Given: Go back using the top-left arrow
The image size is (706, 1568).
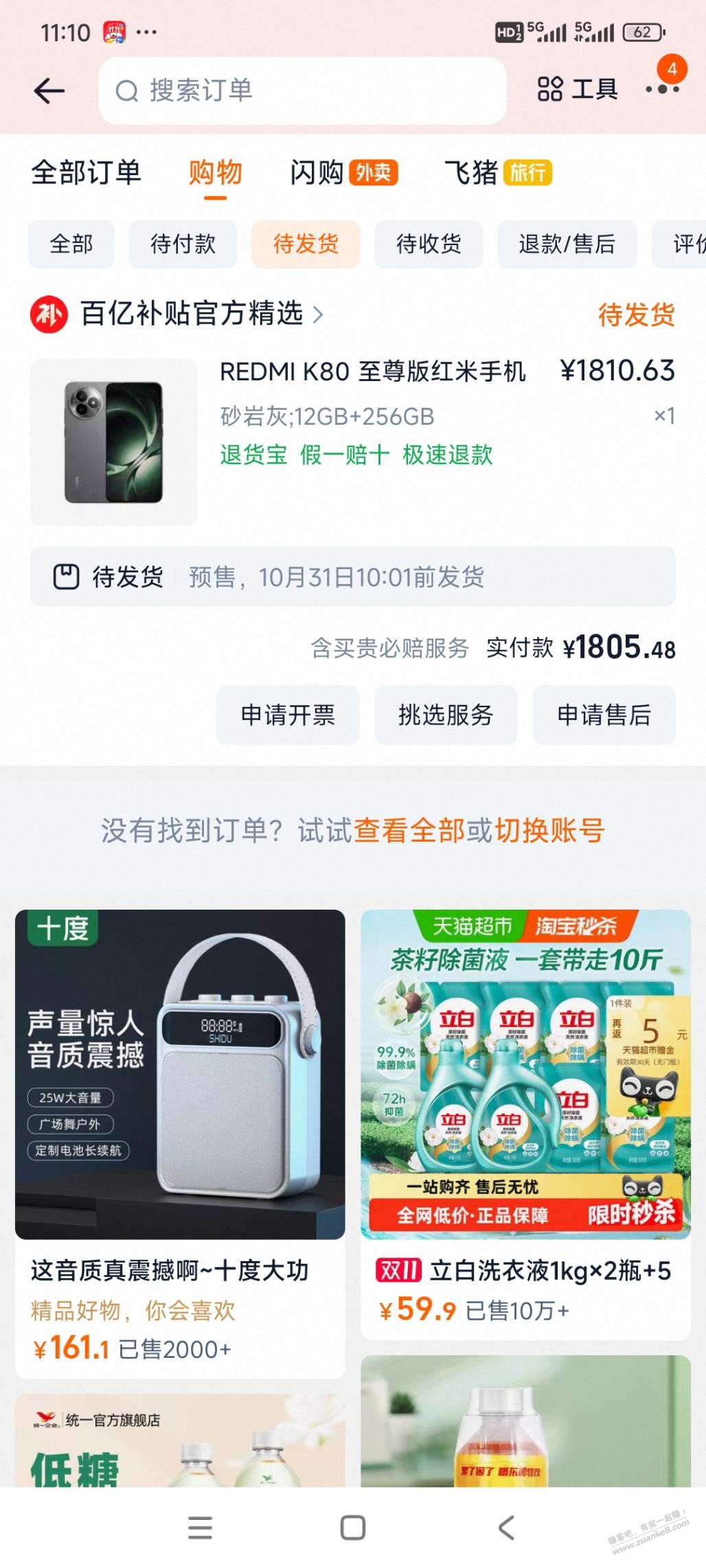Looking at the screenshot, I should [x=49, y=91].
